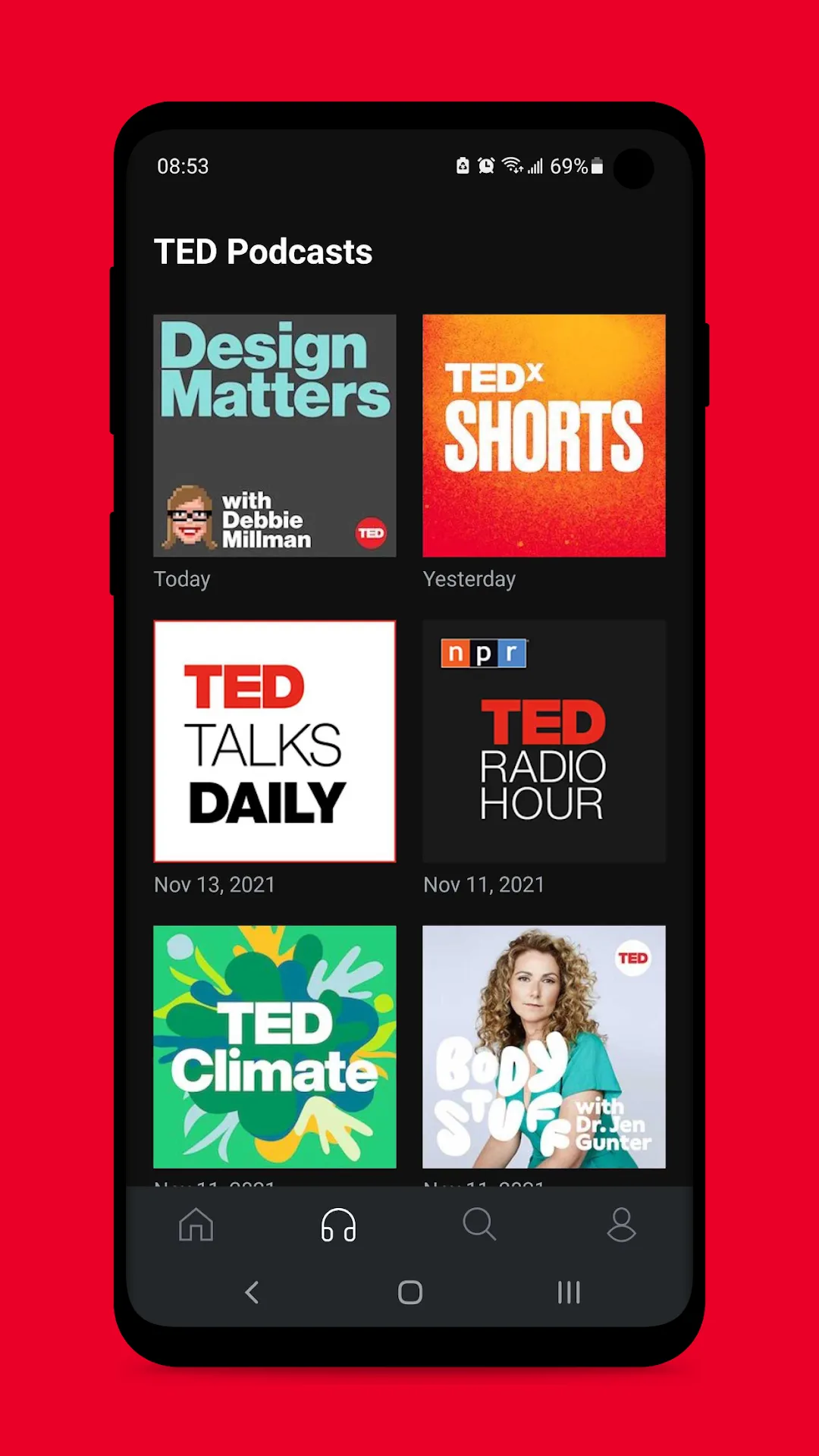The height and width of the screenshot is (1456, 819).
Task: Open the TED Radio Hour podcast
Action: pyautogui.click(x=544, y=741)
